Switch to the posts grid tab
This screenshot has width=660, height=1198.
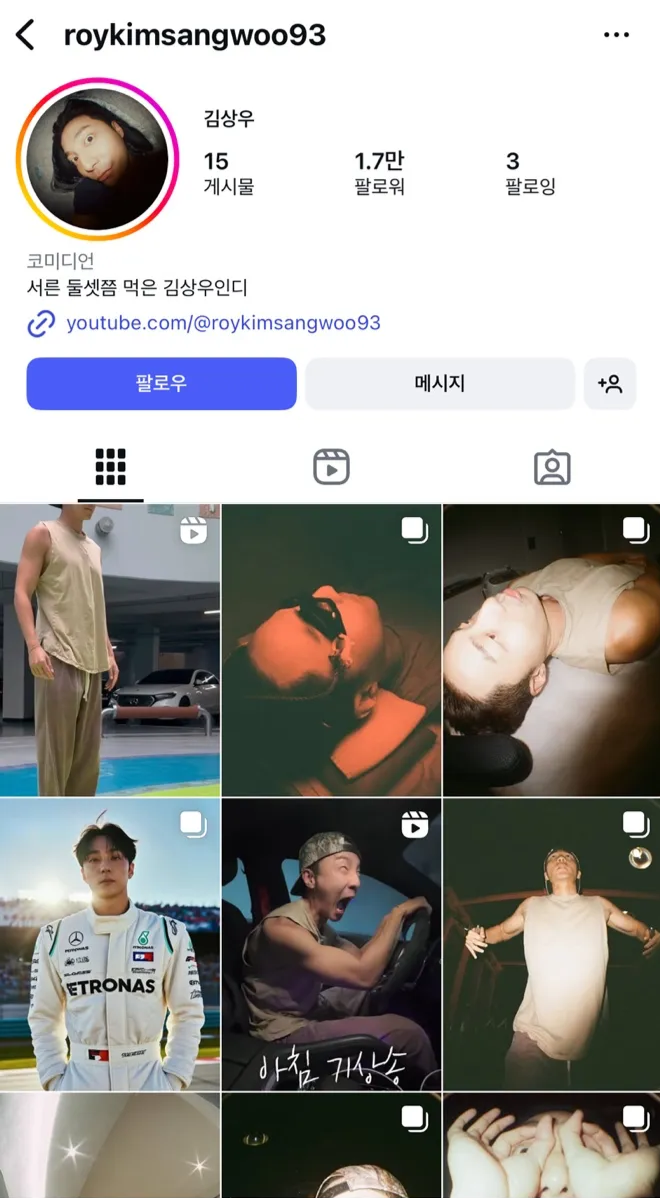pos(110,467)
